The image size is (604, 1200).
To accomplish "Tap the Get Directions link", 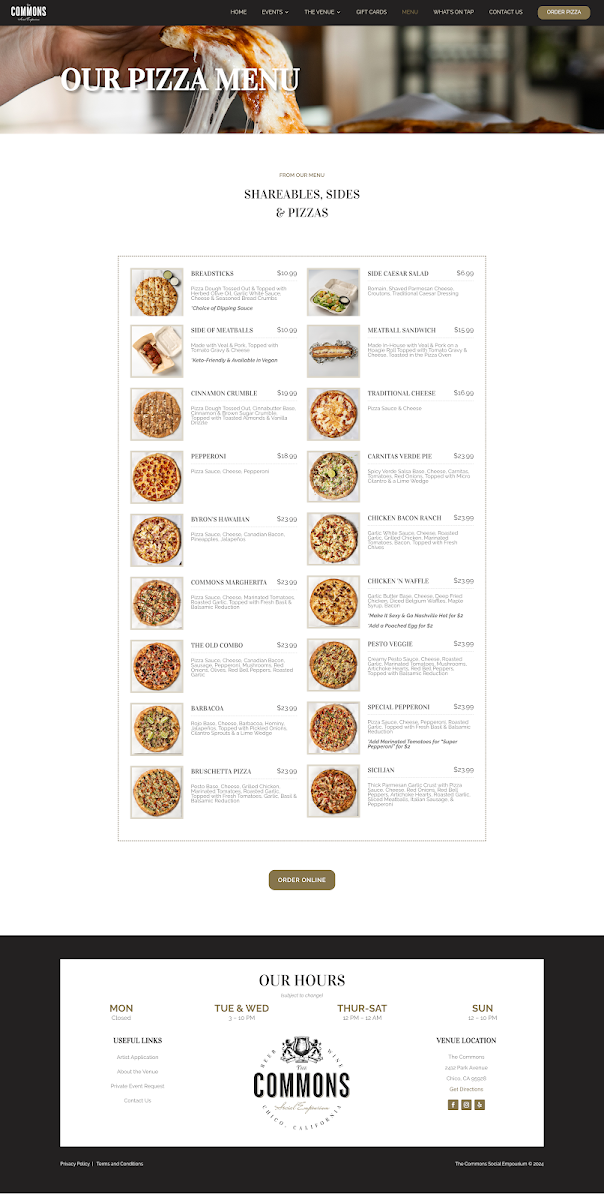I will 466,1089.
